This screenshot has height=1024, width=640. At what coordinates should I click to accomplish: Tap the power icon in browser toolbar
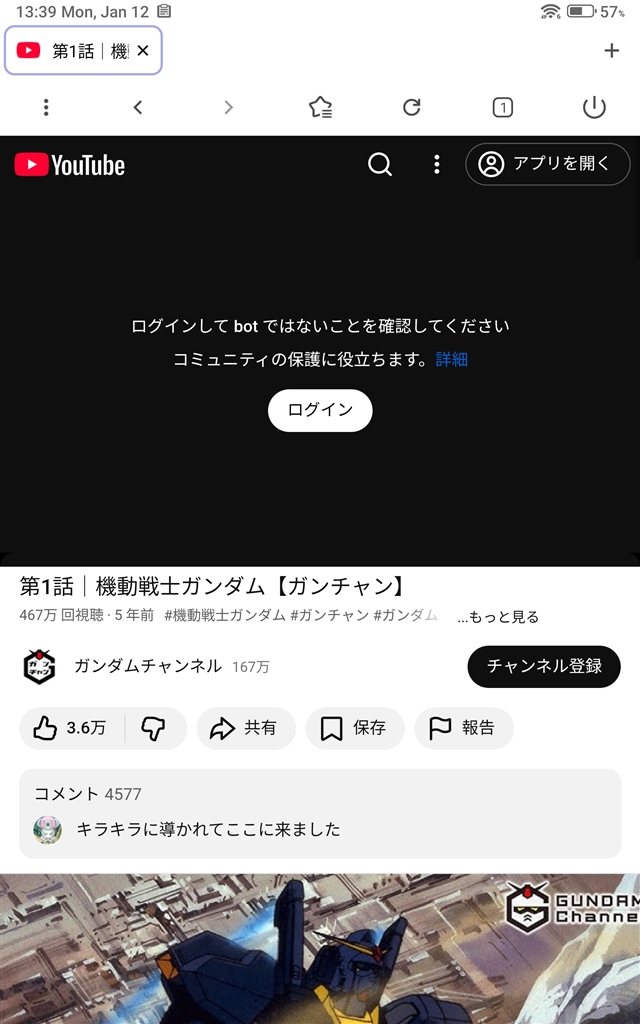(x=594, y=107)
